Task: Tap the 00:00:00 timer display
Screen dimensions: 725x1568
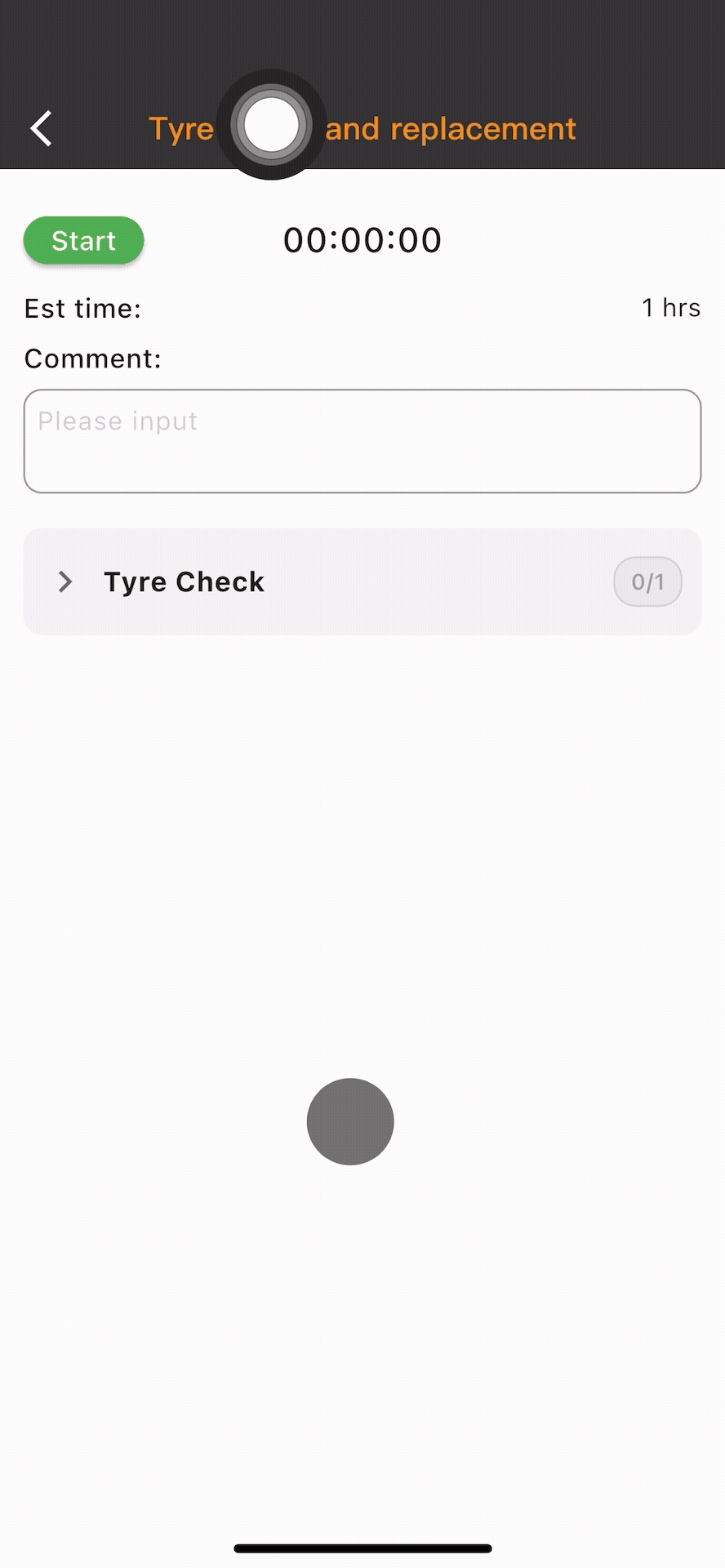Action: [362, 239]
